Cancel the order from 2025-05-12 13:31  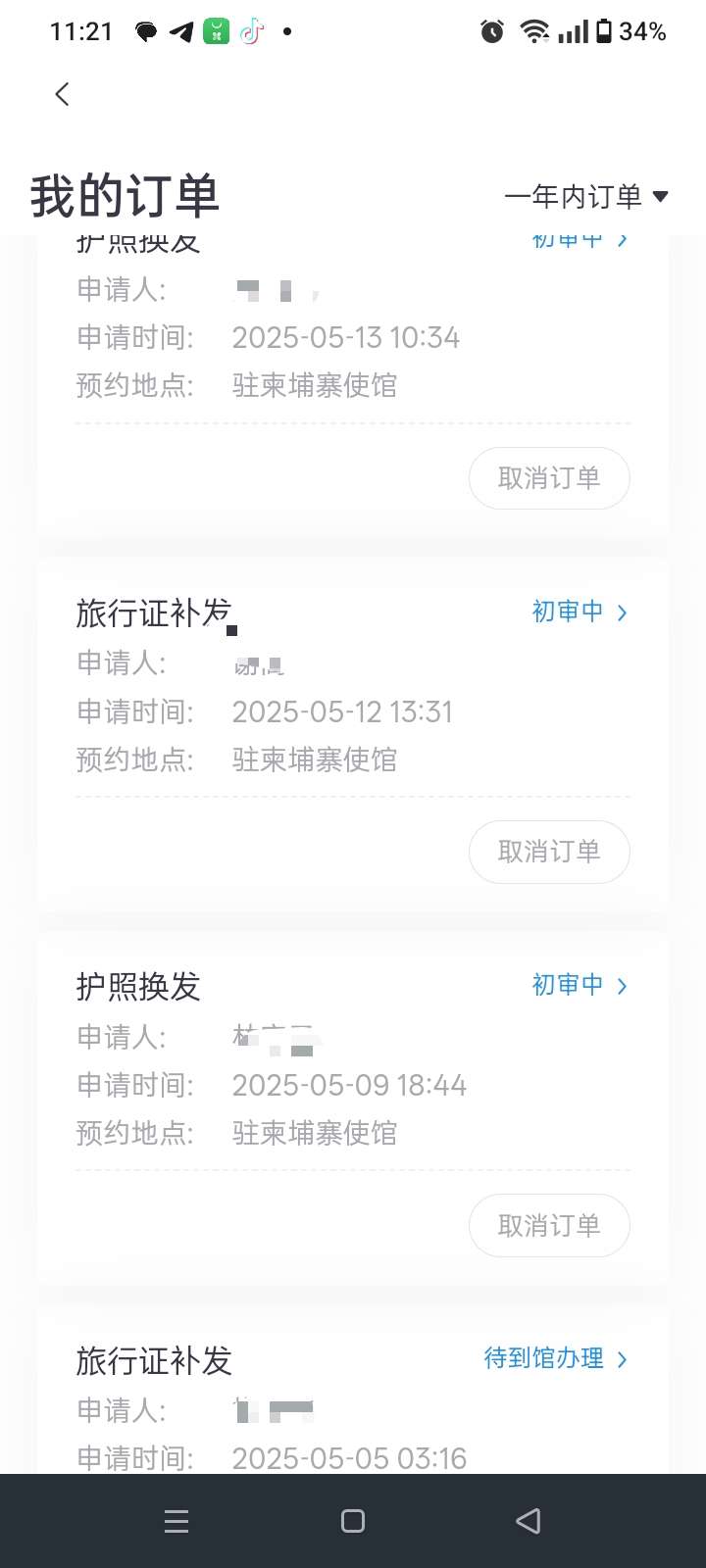click(x=549, y=852)
